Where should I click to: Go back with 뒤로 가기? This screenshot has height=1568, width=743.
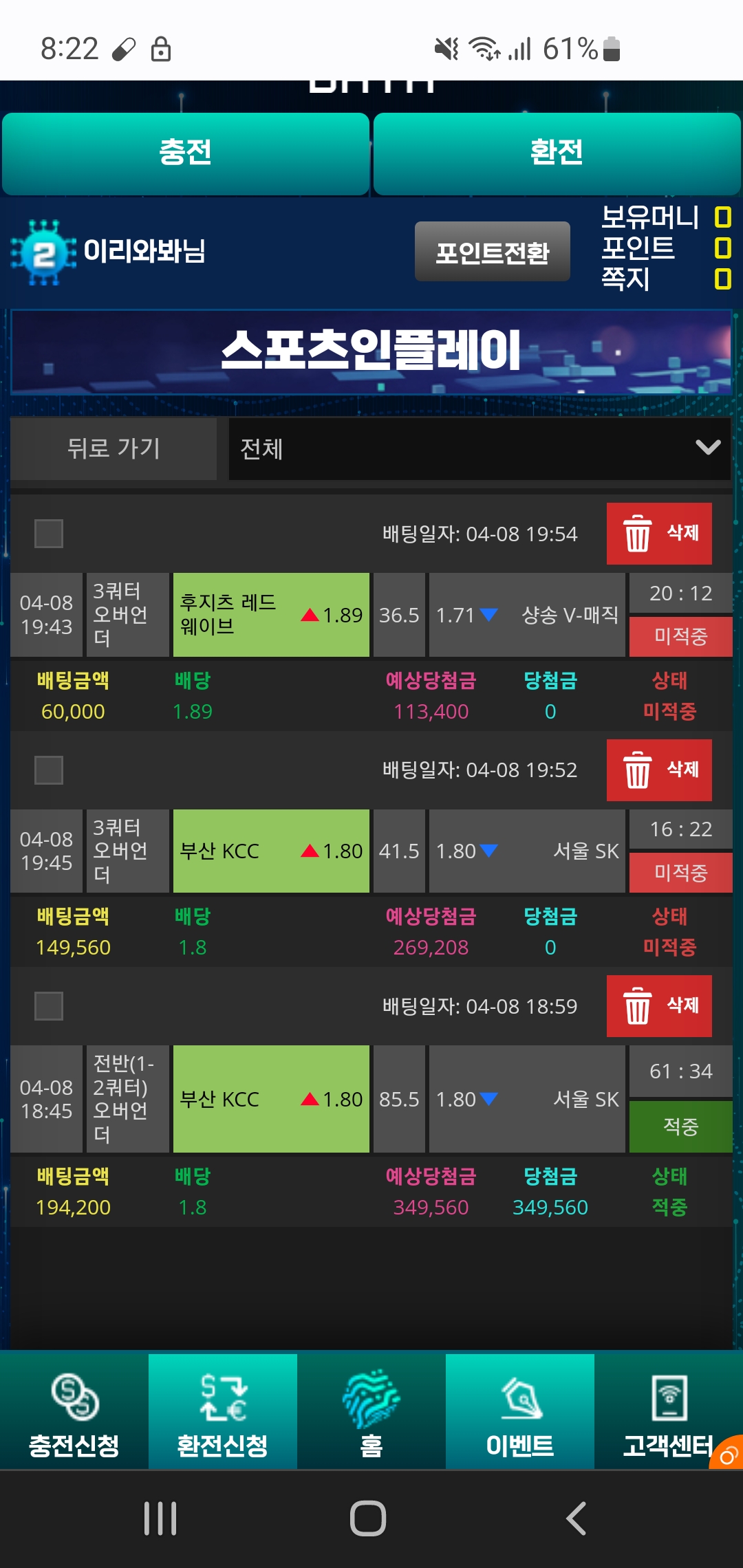(114, 448)
